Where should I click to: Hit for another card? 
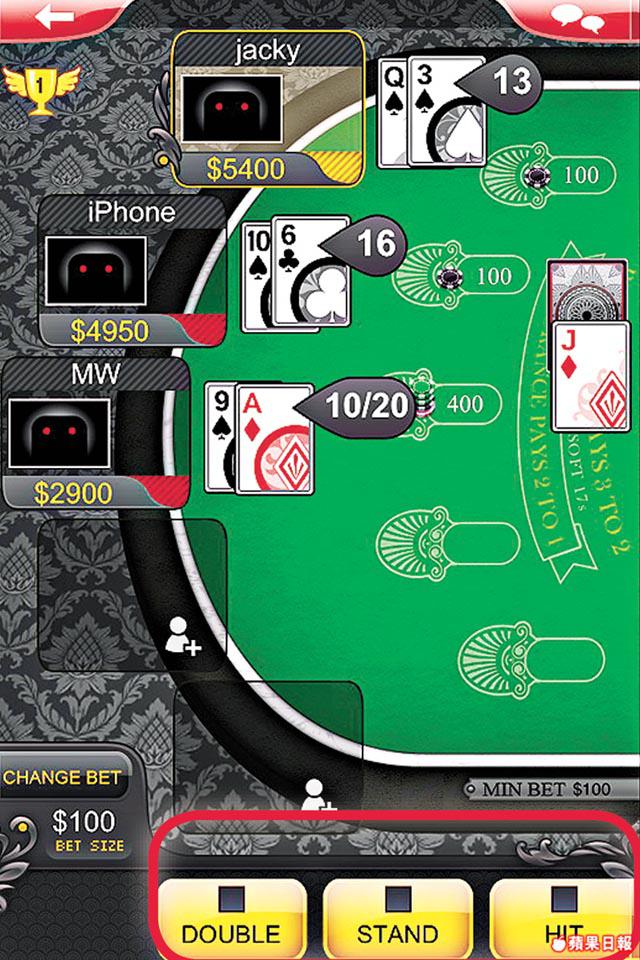(x=563, y=921)
